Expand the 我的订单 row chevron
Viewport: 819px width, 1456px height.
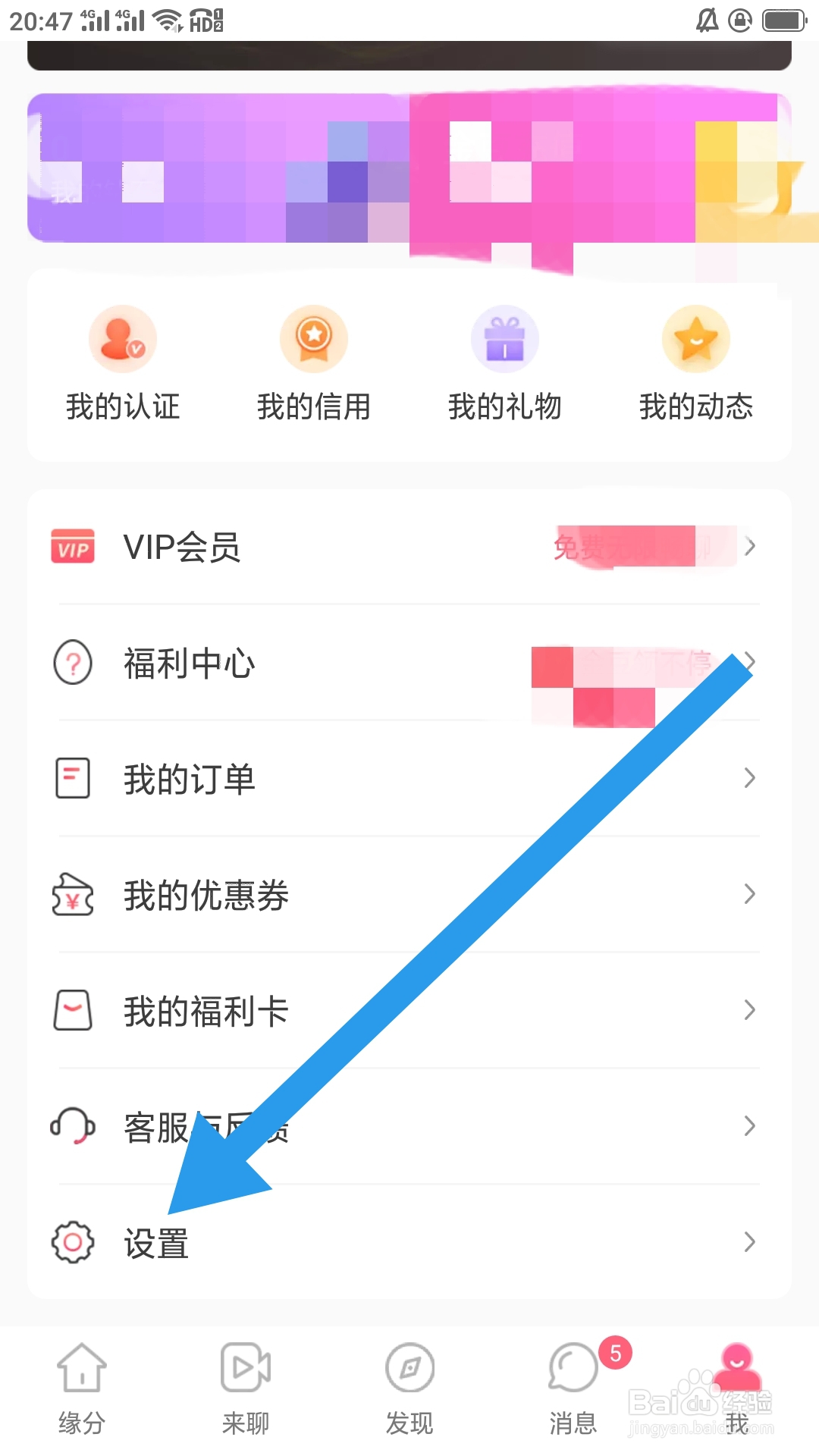coord(749,778)
